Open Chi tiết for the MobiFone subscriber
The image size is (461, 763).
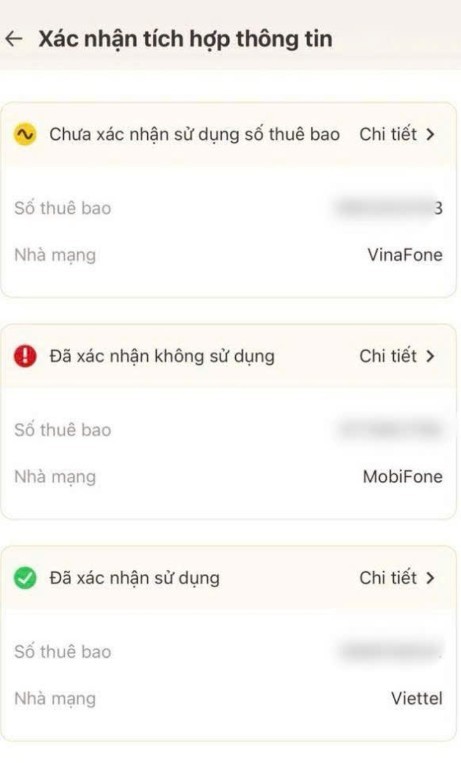pos(397,356)
